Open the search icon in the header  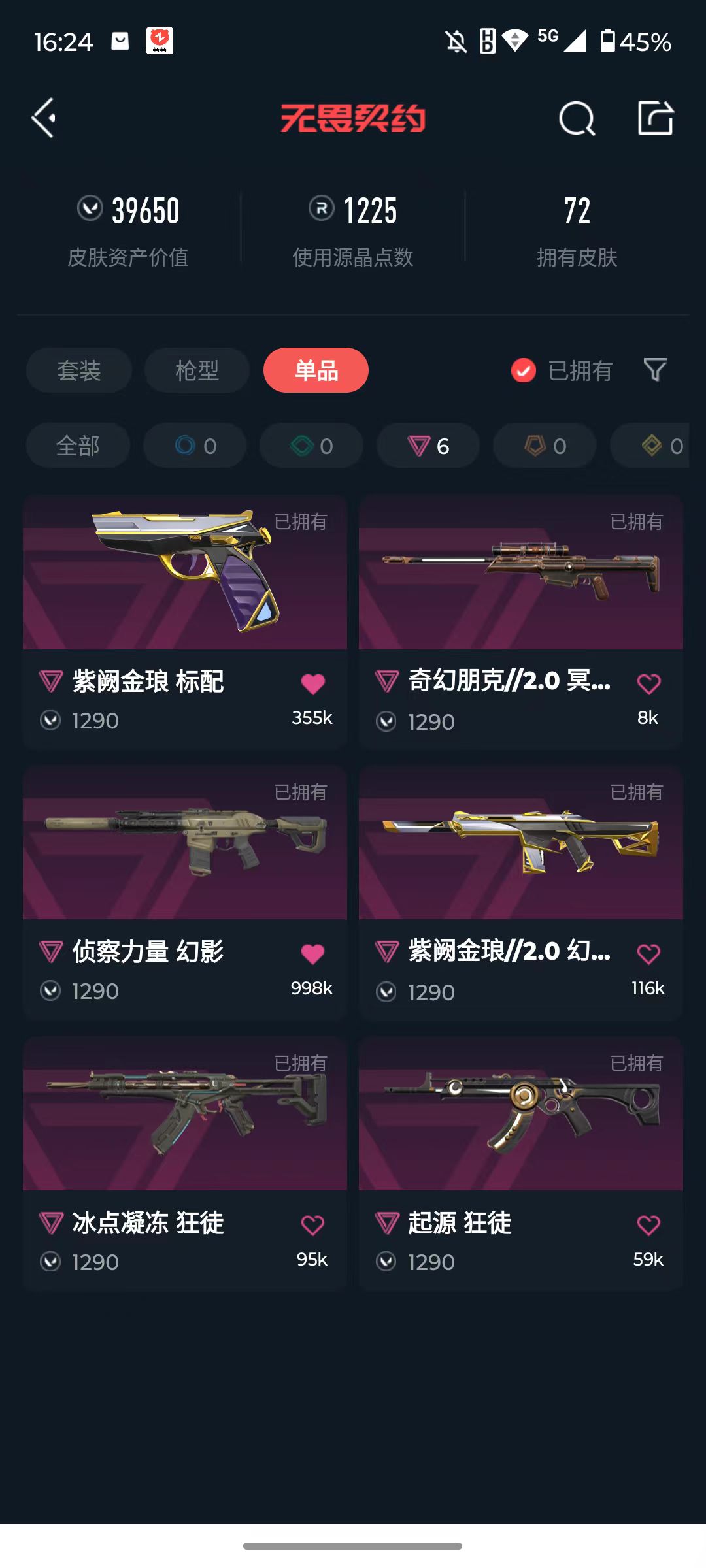pyautogui.click(x=577, y=118)
